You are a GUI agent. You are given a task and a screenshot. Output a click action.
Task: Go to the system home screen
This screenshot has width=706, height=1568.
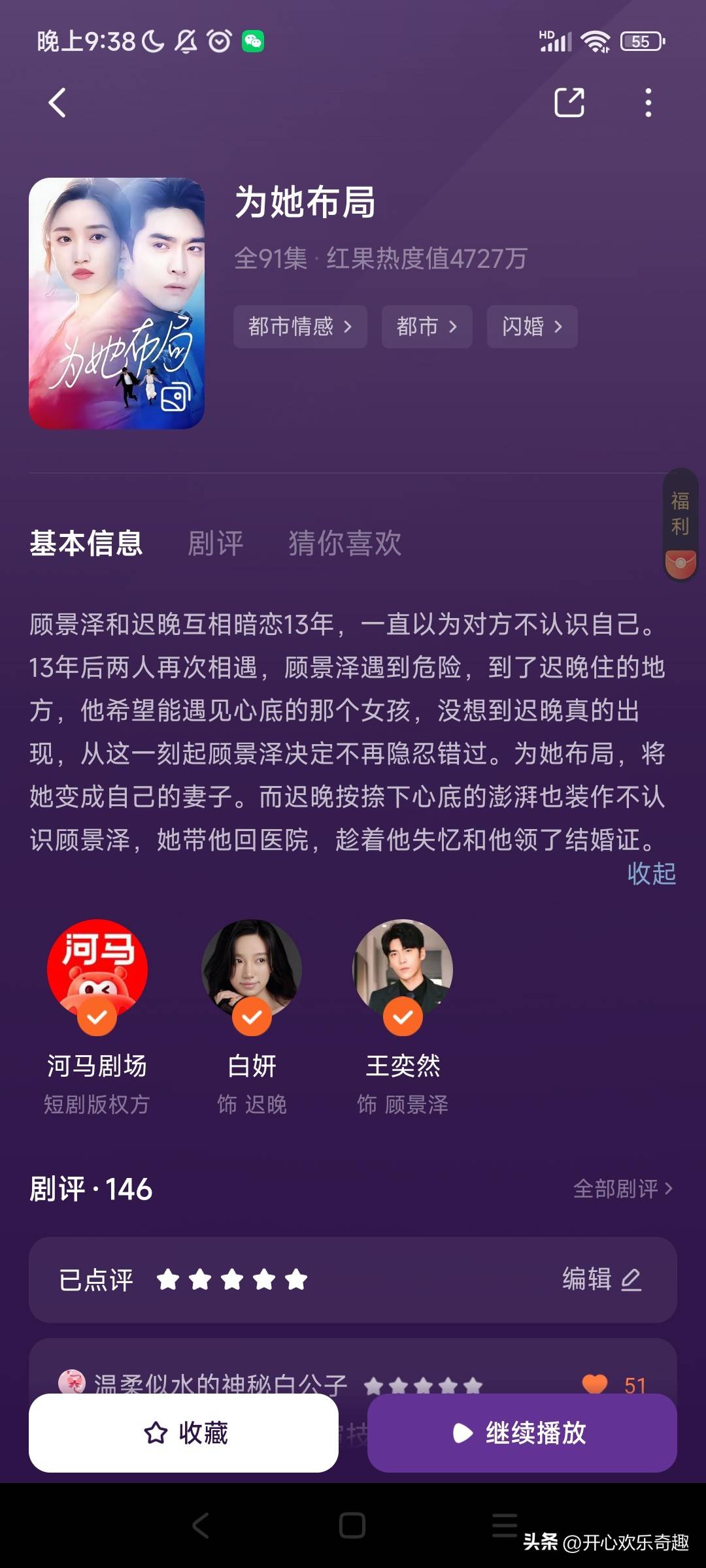point(352,1526)
